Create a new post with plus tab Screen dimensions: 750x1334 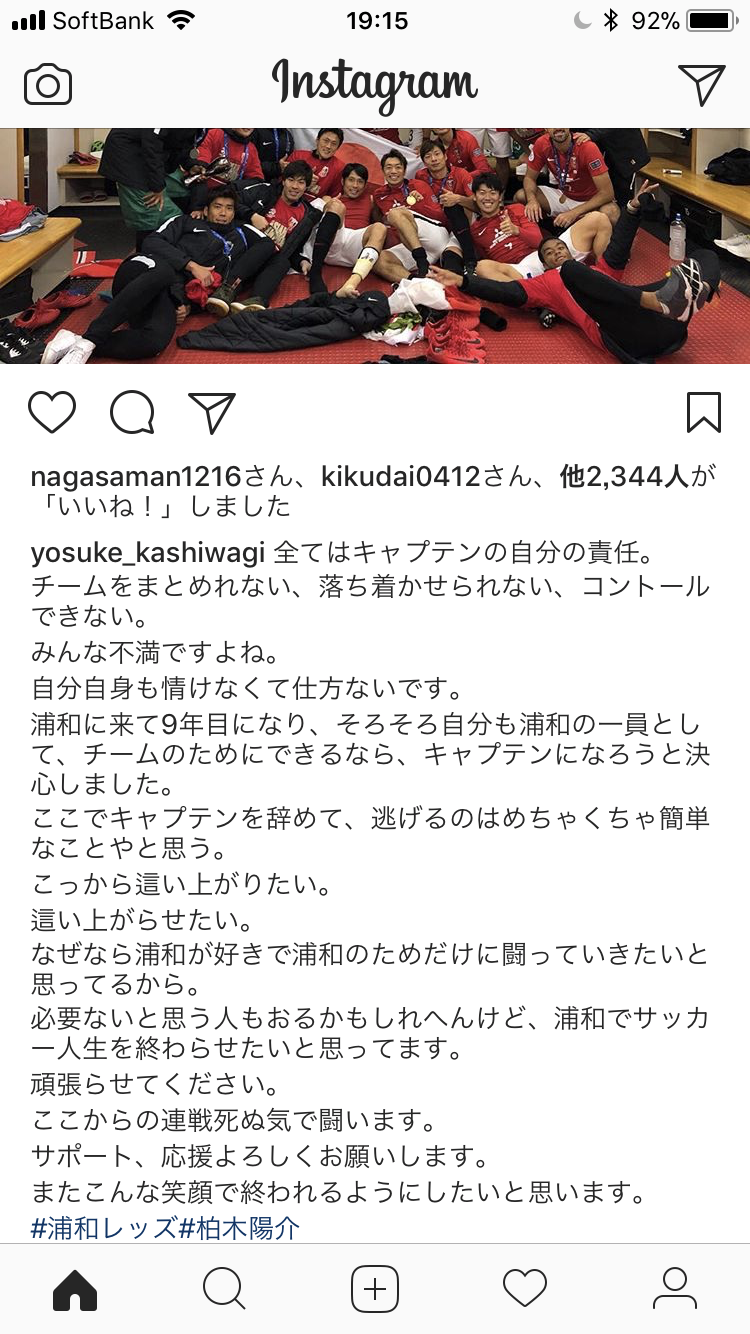tap(375, 1289)
